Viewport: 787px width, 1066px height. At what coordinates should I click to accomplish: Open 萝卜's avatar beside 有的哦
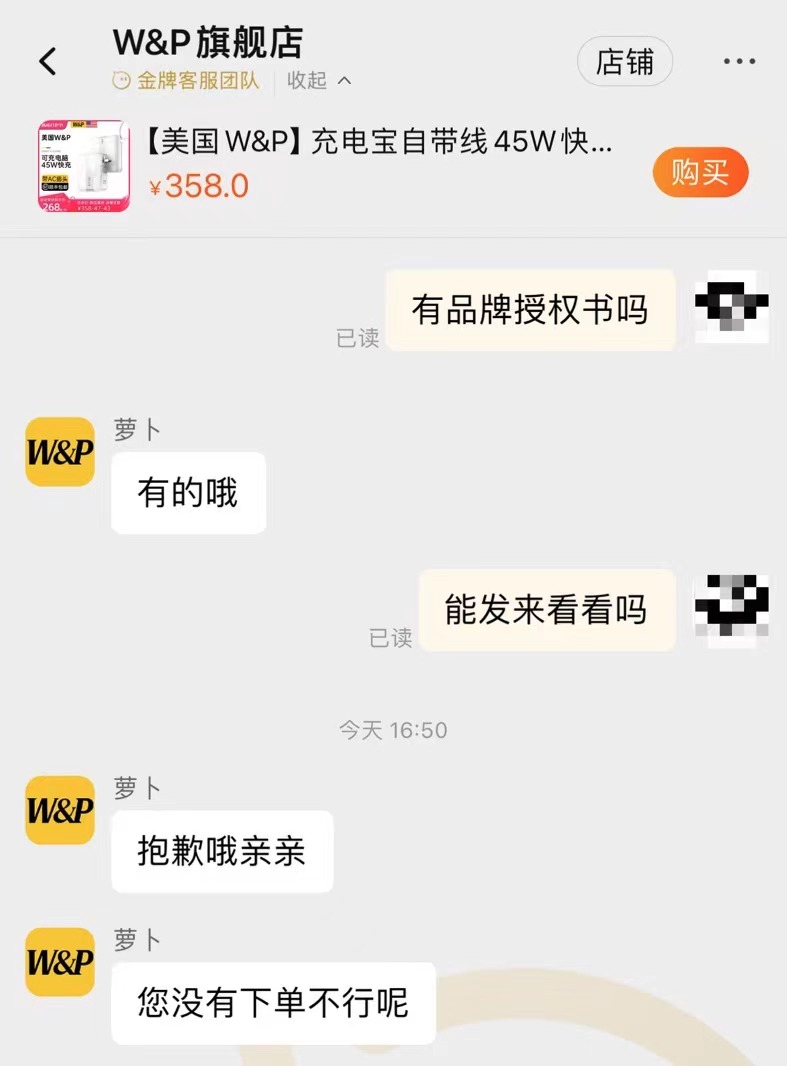(60, 452)
